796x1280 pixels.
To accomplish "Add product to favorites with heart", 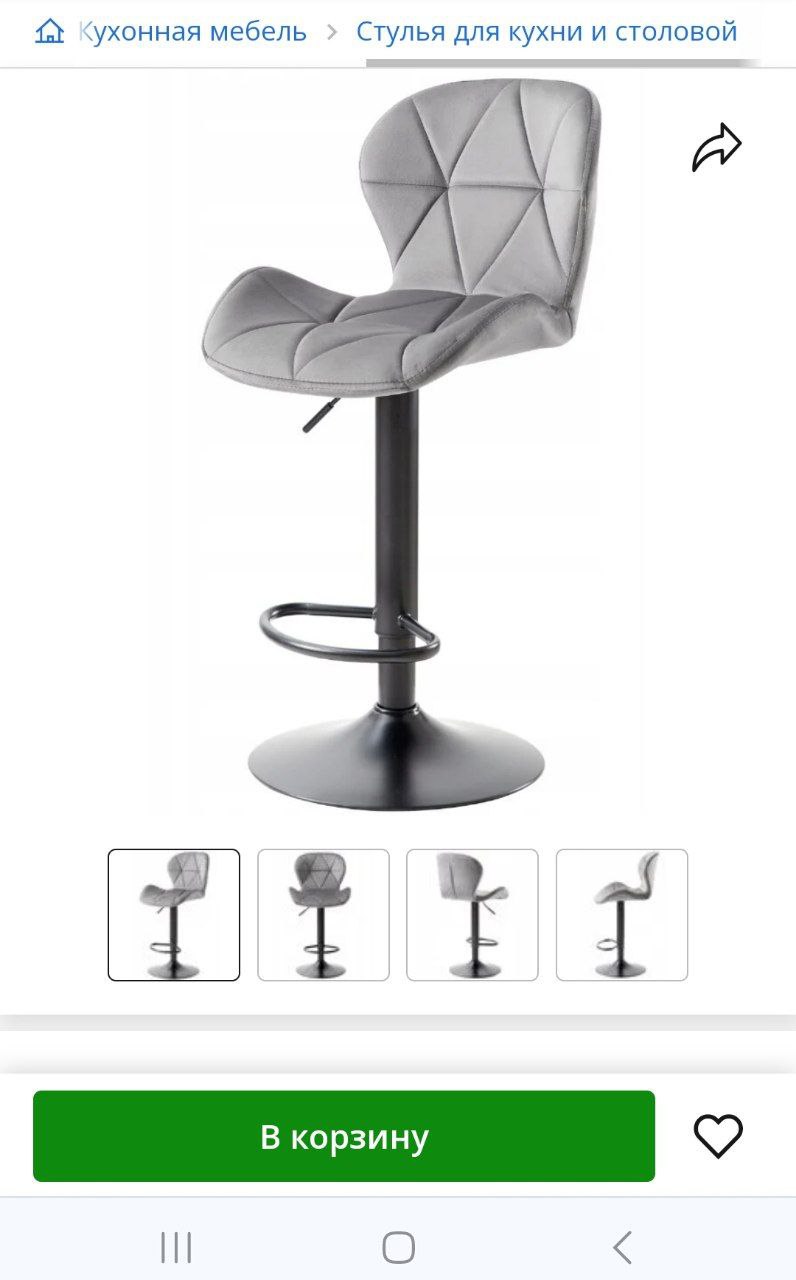I will click(718, 1136).
